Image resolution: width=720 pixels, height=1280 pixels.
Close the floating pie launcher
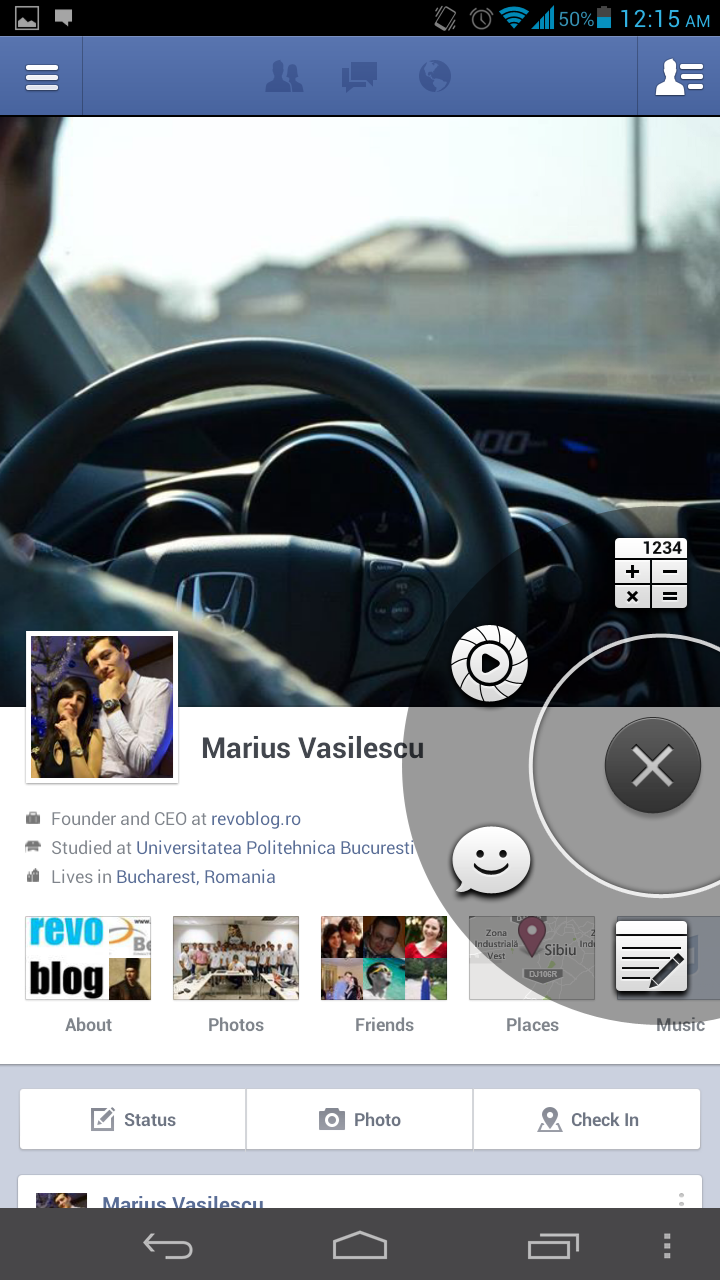[653, 766]
